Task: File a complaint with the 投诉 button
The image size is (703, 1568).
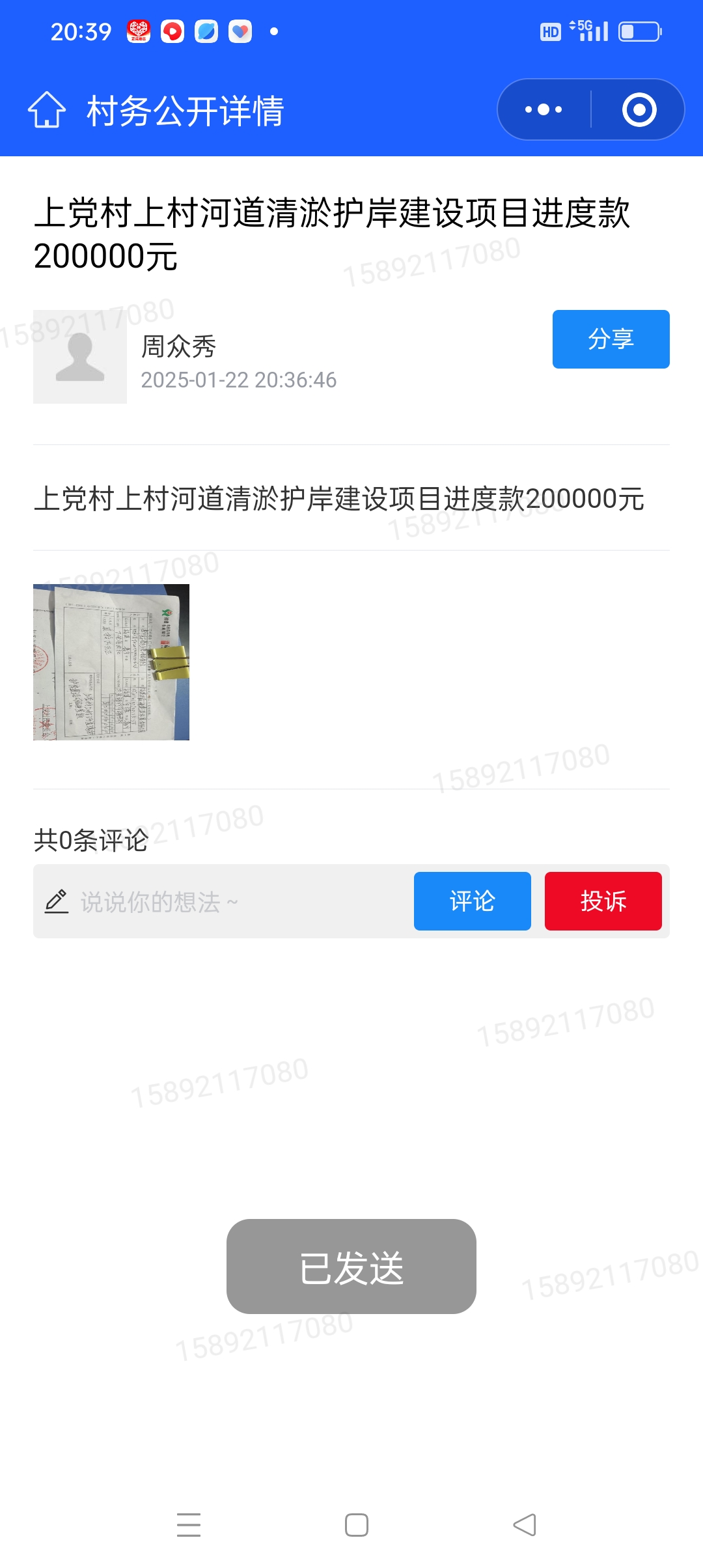Action: [603, 901]
